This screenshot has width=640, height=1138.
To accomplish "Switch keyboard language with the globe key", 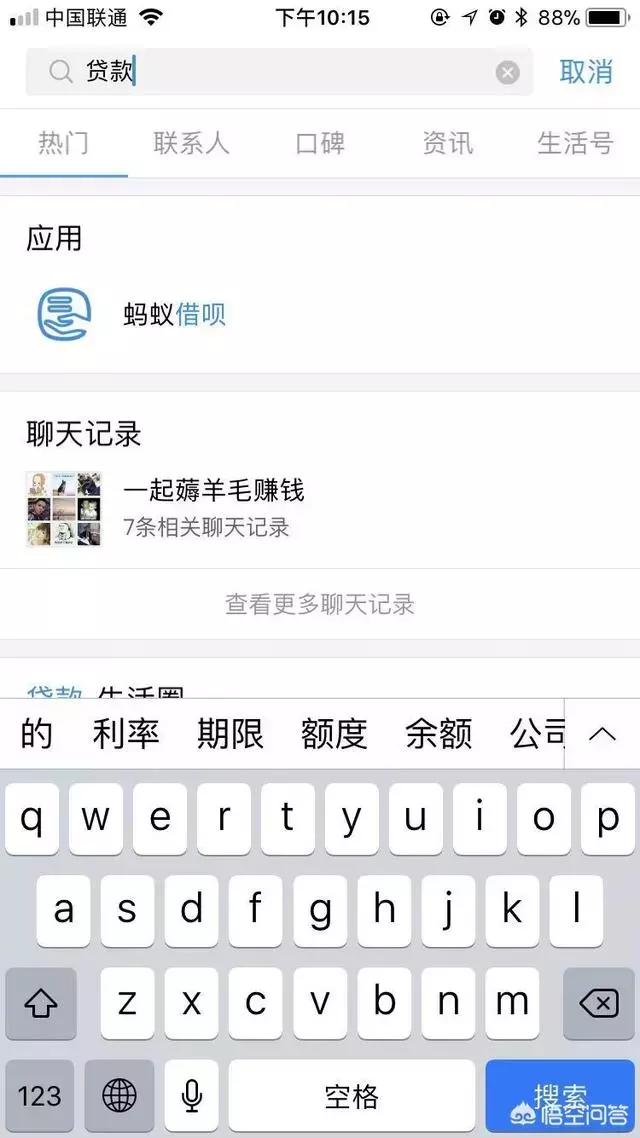I will pyautogui.click(x=119, y=1096).
